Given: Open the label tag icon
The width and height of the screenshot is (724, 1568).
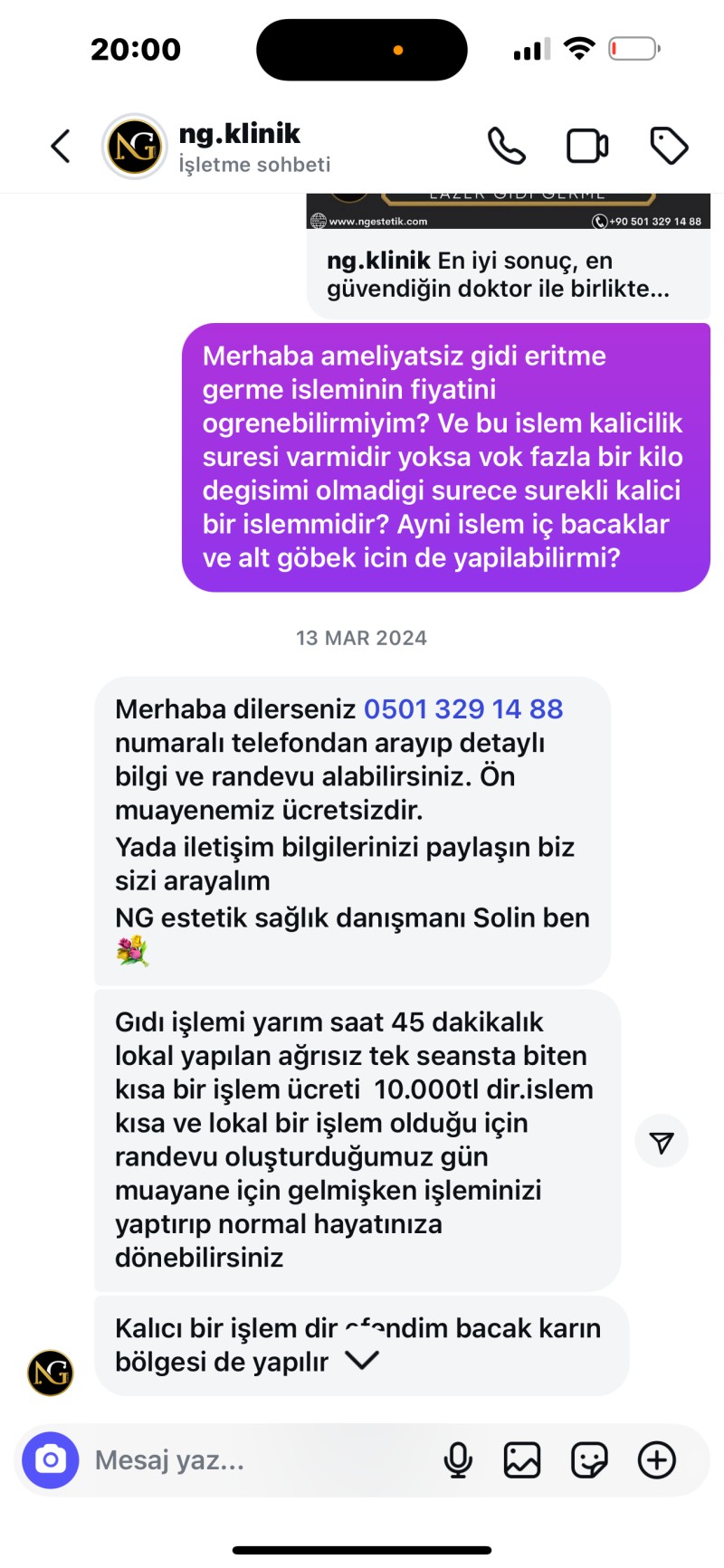Looking at the screenshot, I should point(669,147).
